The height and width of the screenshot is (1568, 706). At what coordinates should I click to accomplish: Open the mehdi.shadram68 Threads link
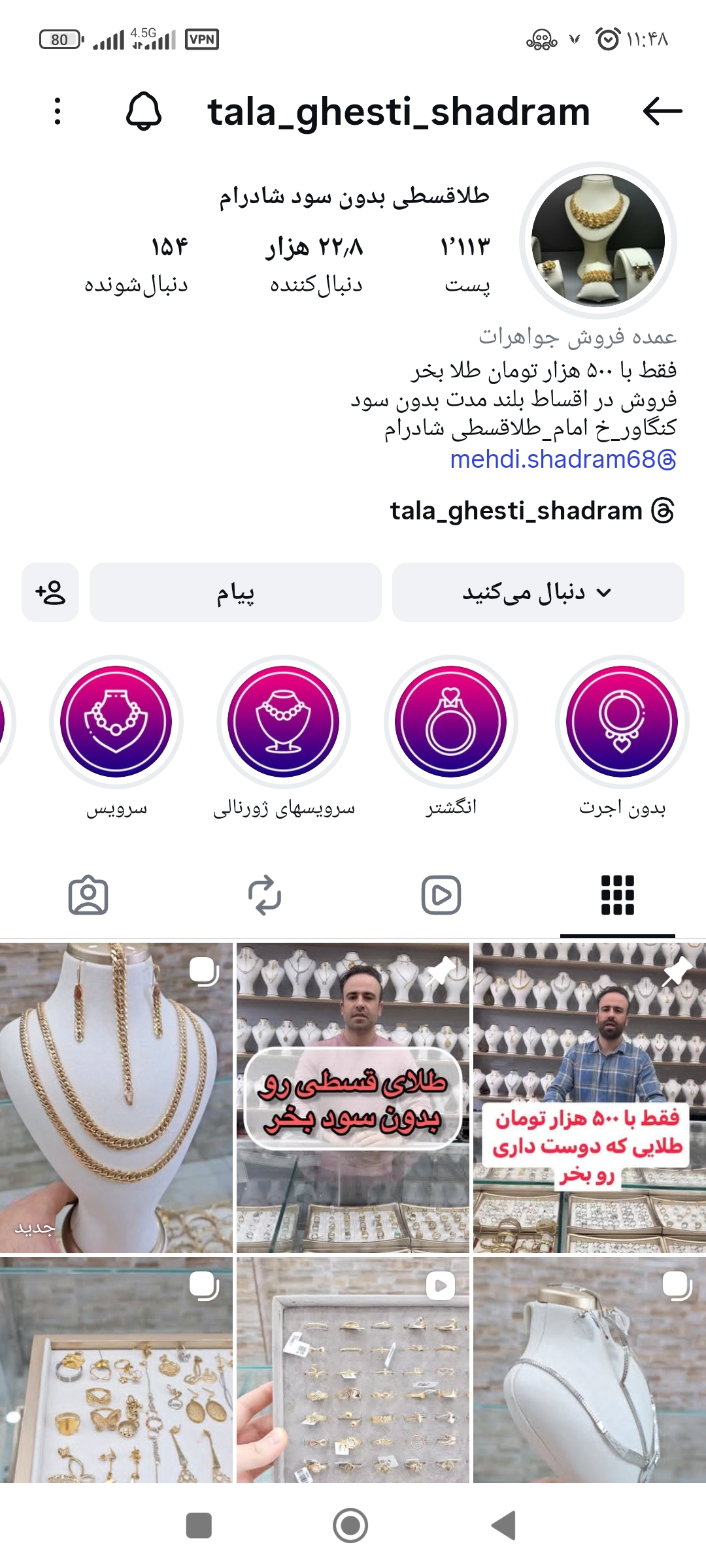[x=562, y=459]
